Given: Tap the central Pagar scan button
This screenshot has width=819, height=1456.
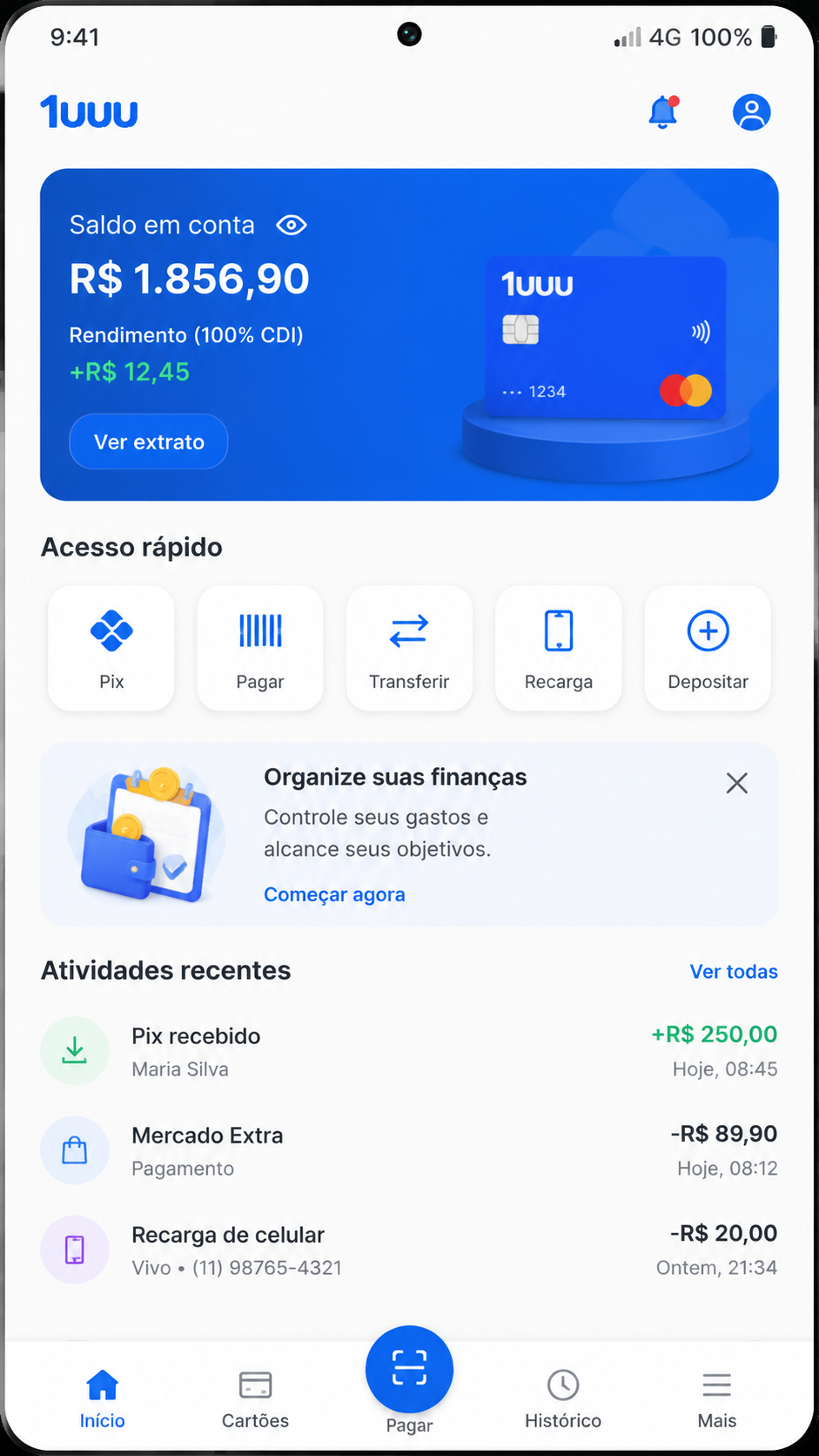Looking at the screenshot, I should (x=409, y=1369).
